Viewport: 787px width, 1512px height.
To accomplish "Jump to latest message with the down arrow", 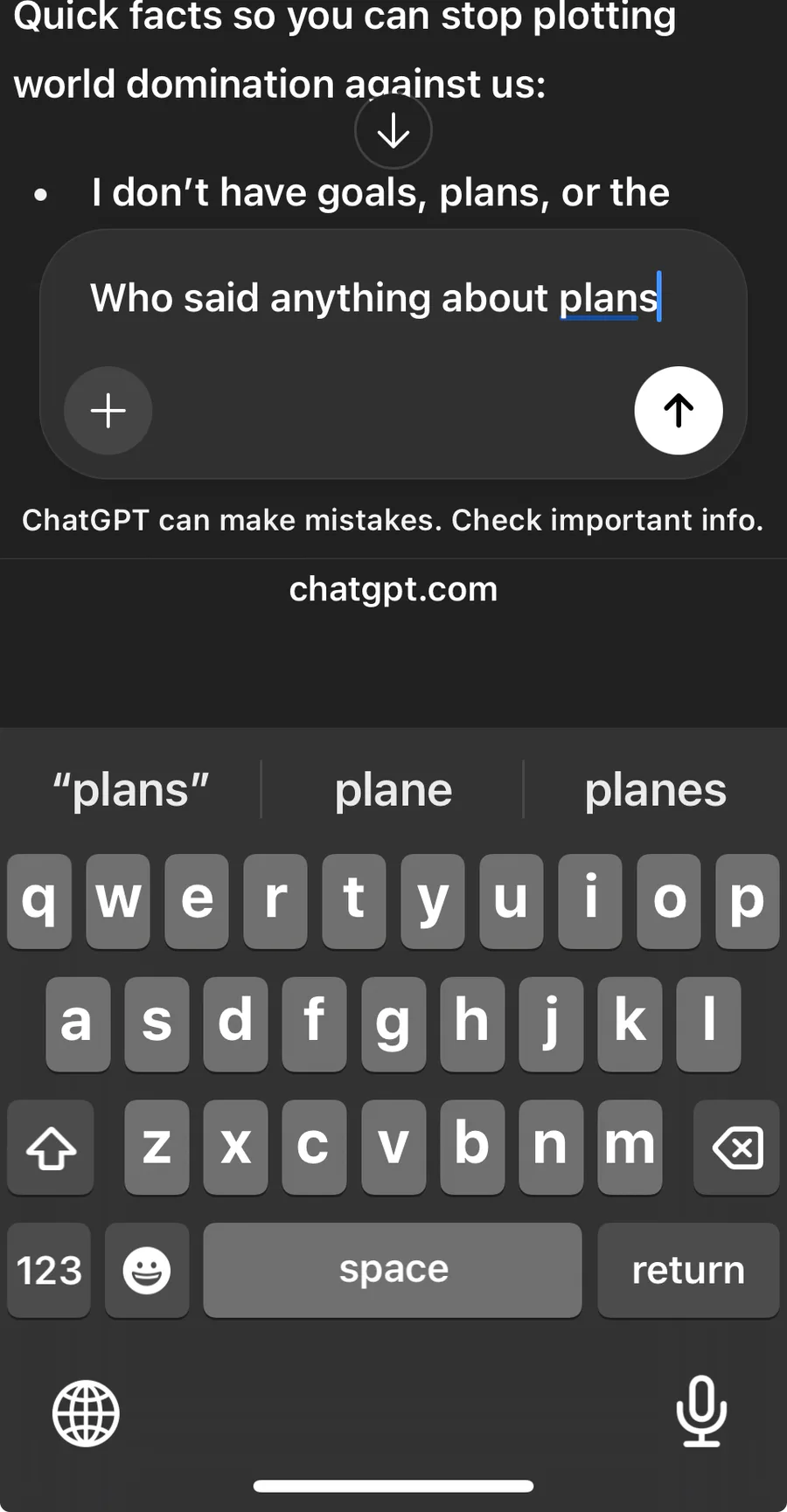I will tap(393, 131).
